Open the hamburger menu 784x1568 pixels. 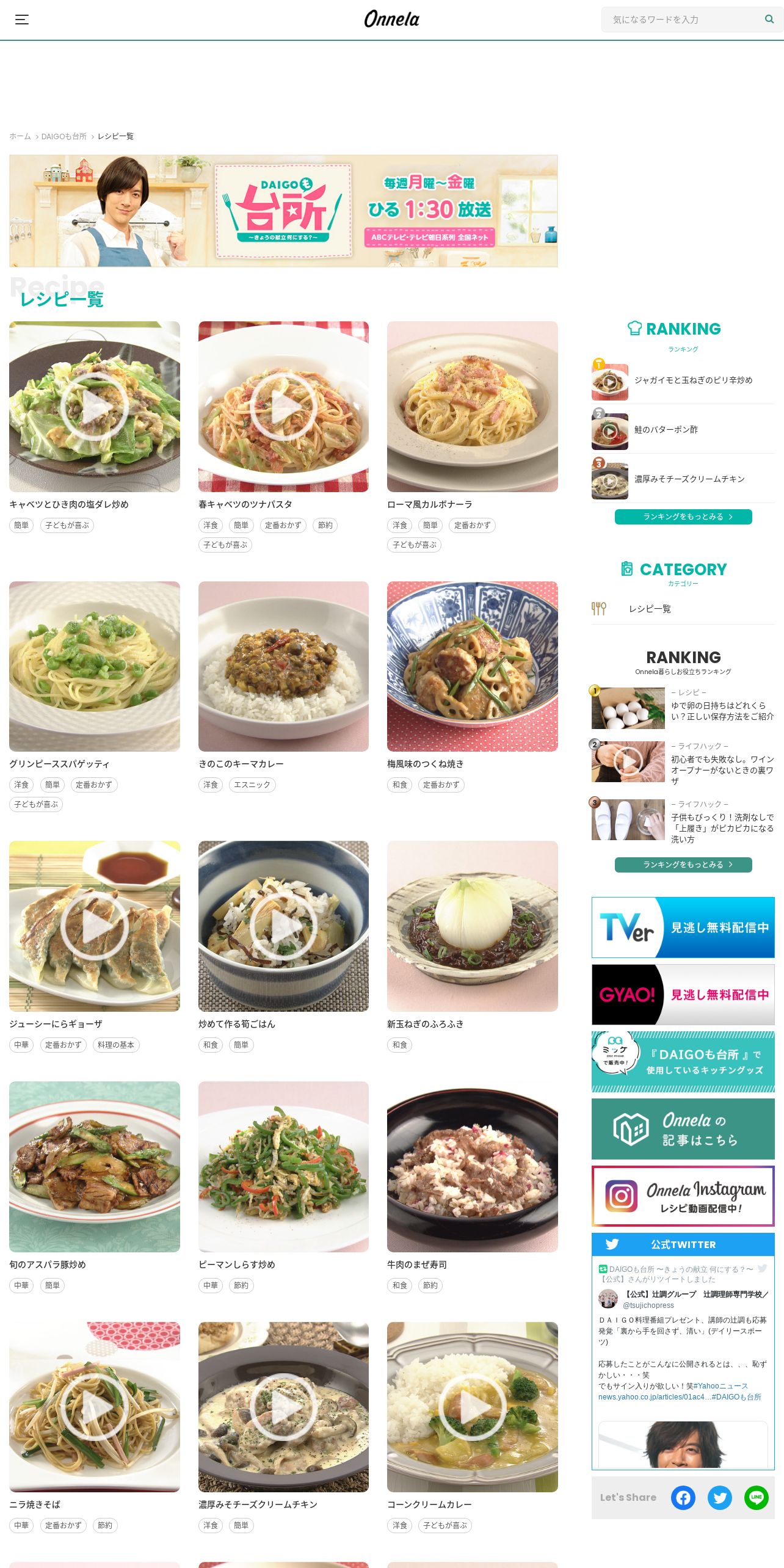22,20
